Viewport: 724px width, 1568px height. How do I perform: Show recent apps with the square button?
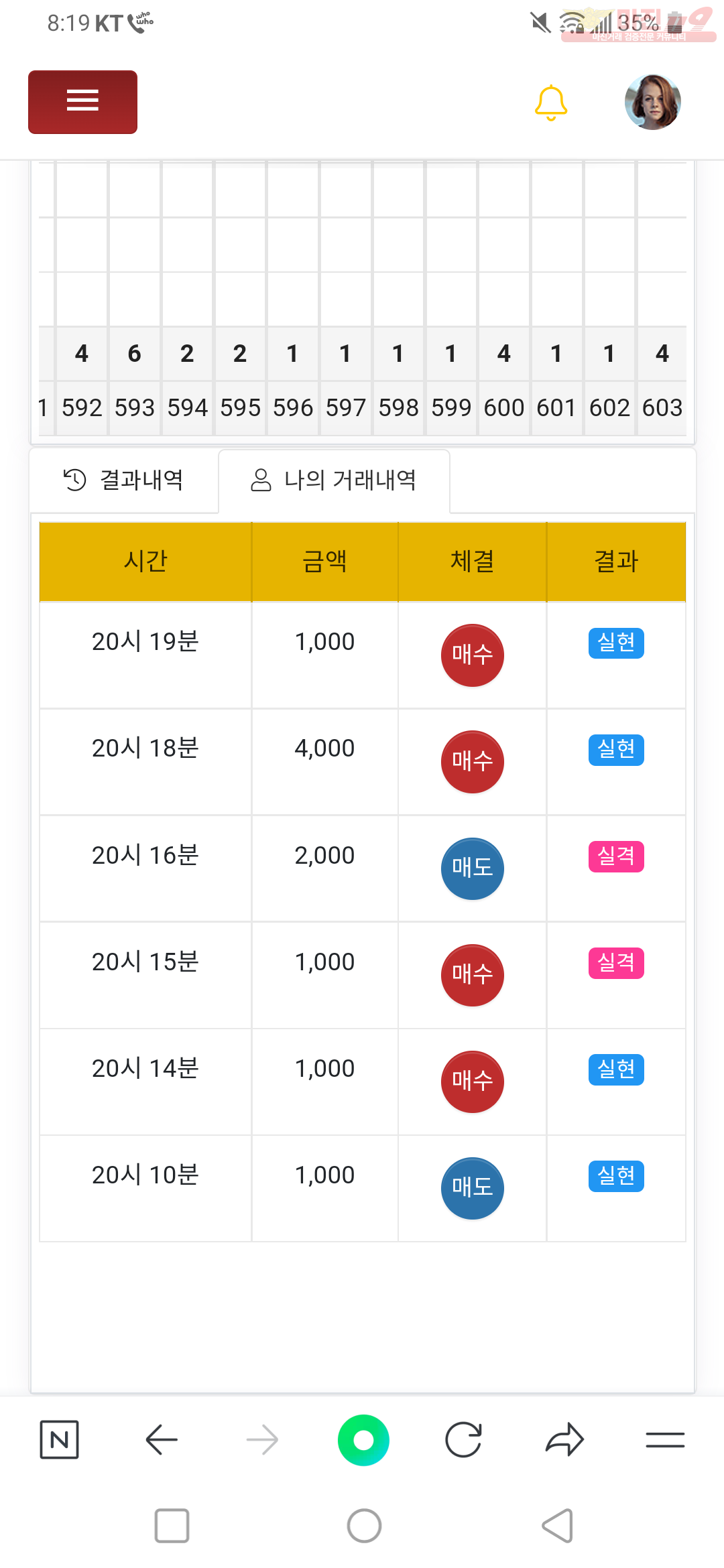click(x=172, y=1526)
